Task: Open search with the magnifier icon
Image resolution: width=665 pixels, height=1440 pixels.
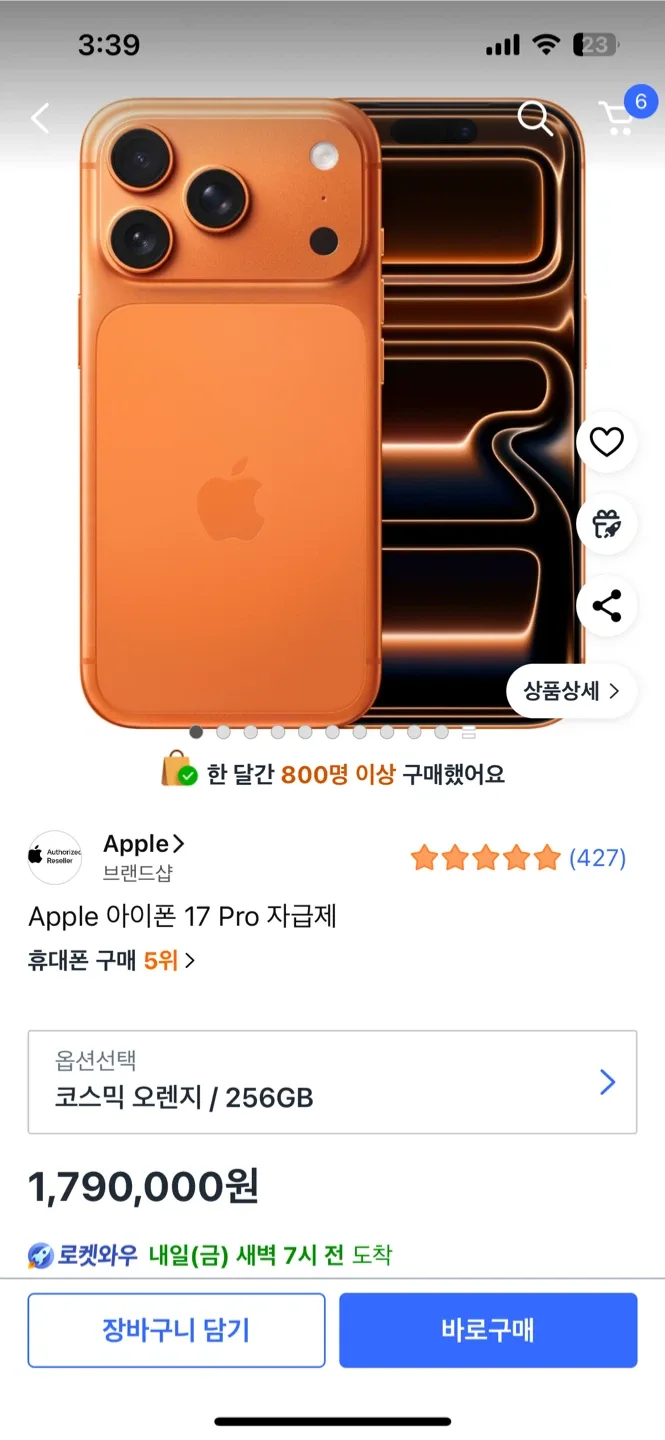Action: [534, 118]
